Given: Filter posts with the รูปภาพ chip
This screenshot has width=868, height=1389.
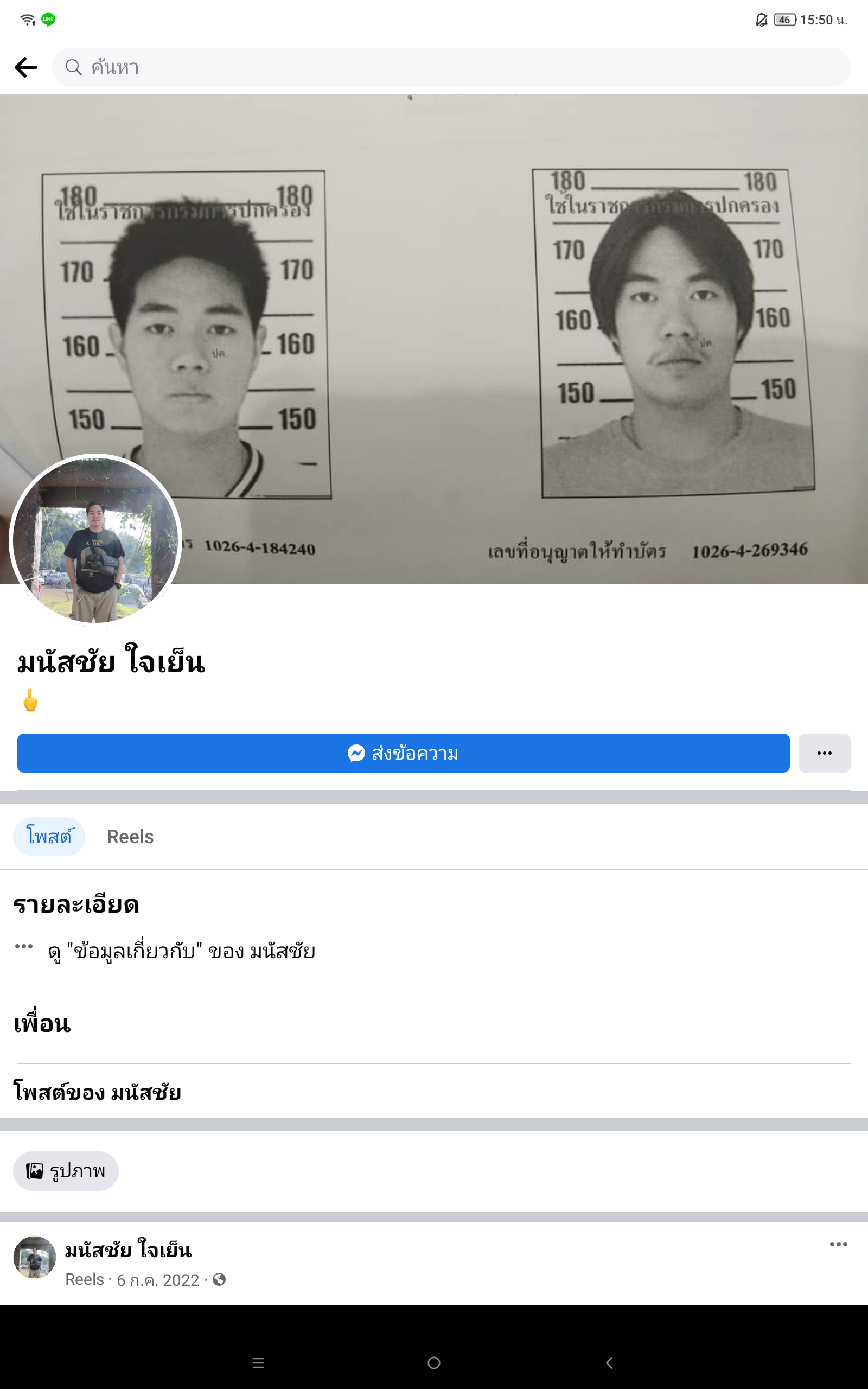Looking at the screenshot, I should pos(66,1171).
